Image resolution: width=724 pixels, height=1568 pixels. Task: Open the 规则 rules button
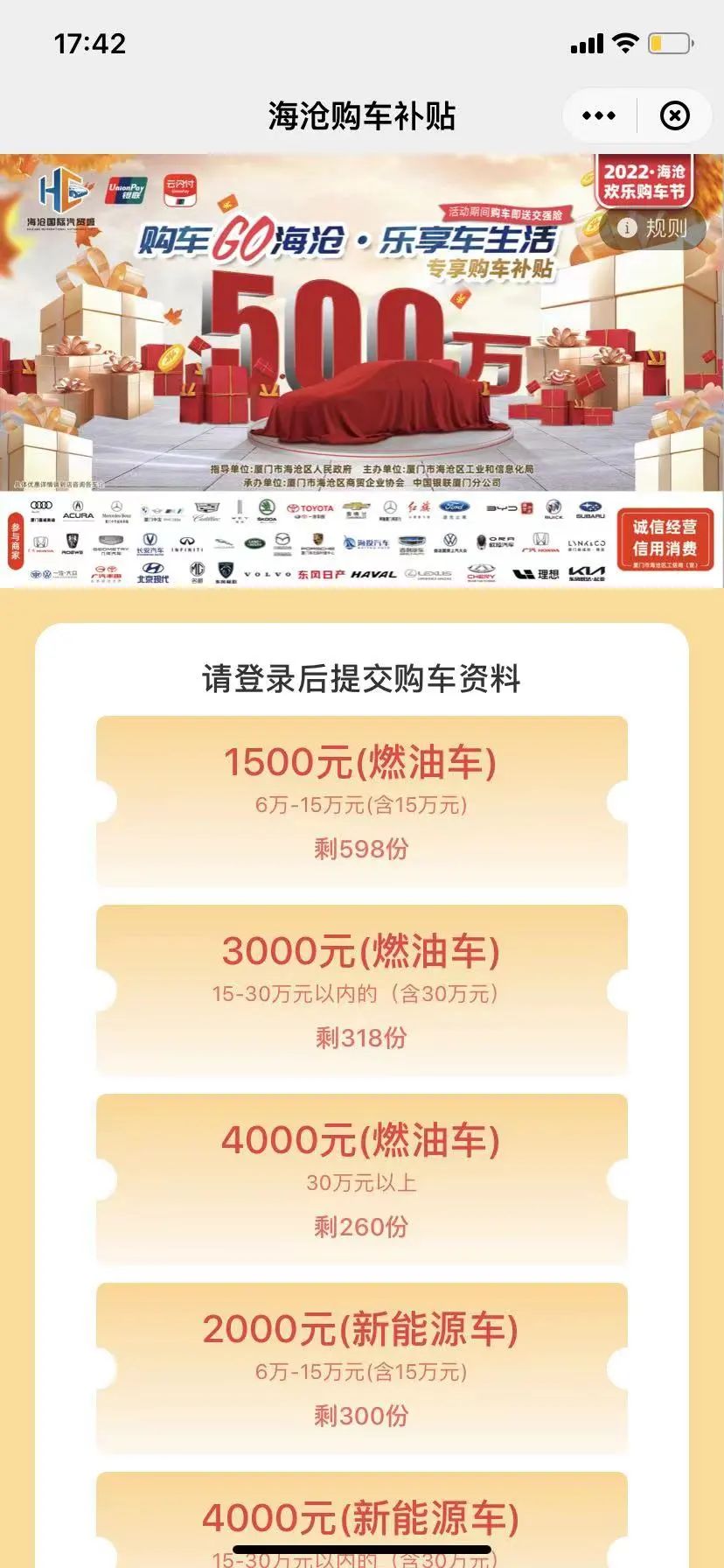tap(653, 228)
